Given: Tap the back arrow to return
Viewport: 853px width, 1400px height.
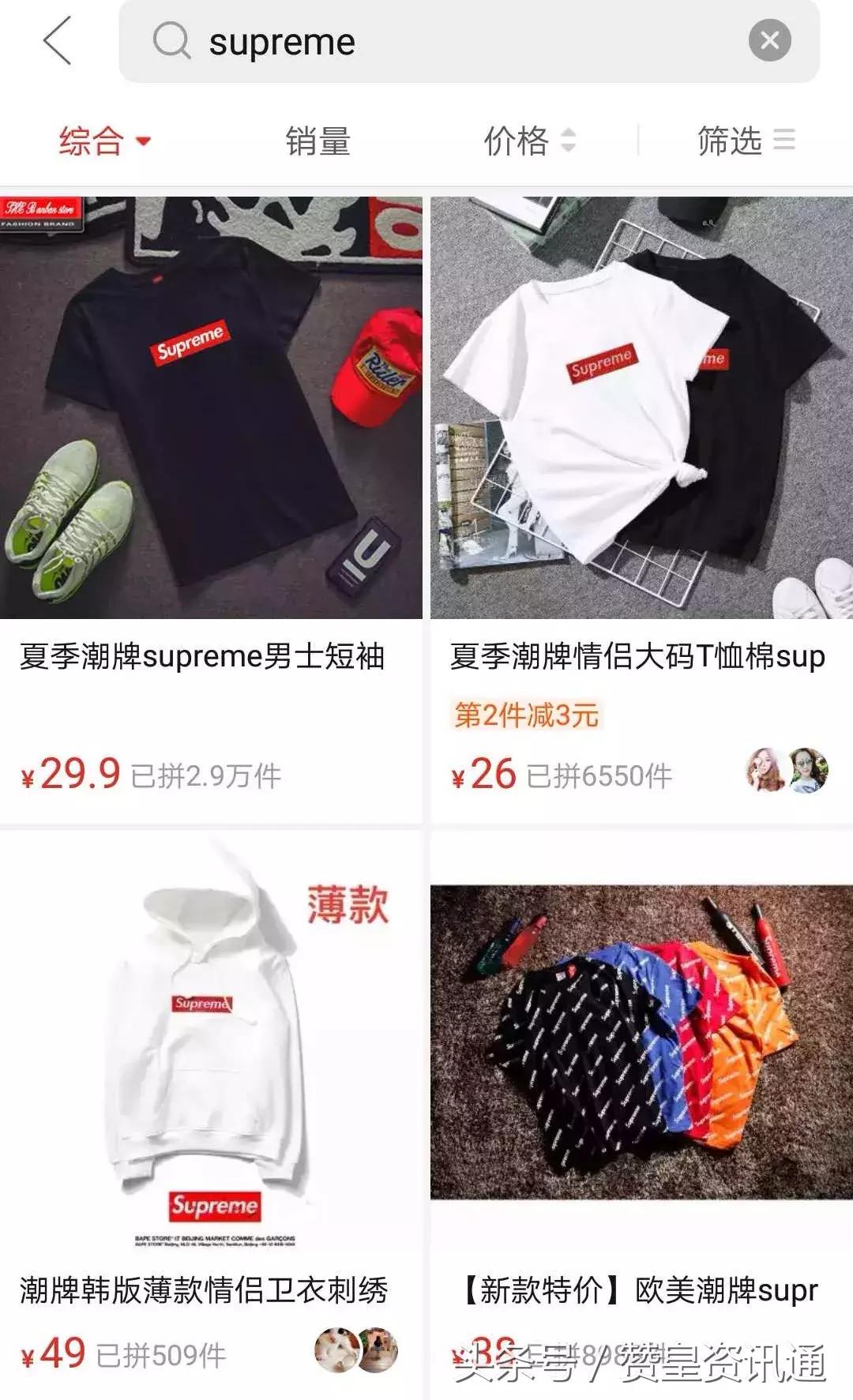Looking at the screenshot, I should pos(55,41).
